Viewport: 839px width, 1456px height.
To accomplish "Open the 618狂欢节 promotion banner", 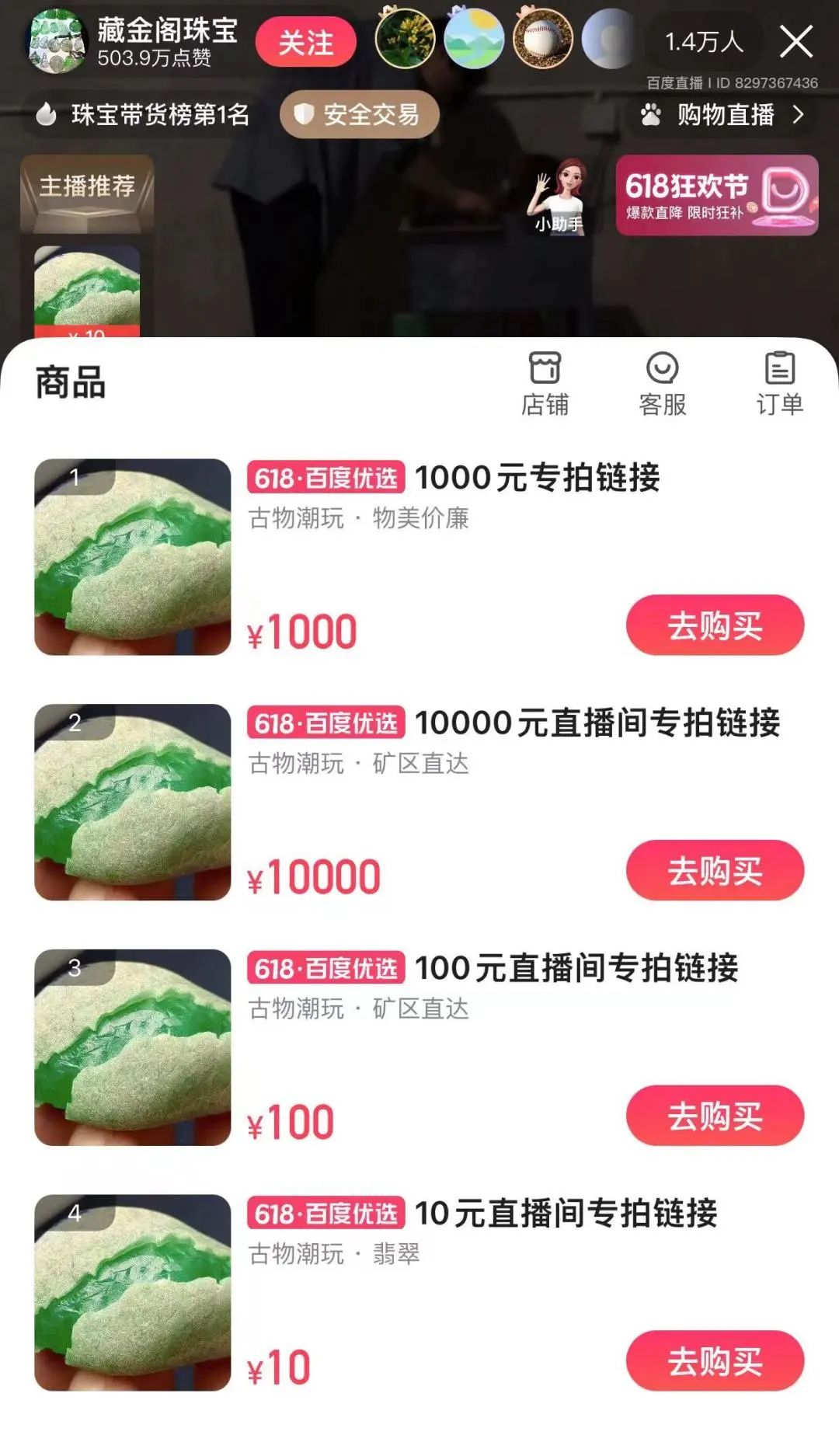I will (x=716, y=195).
